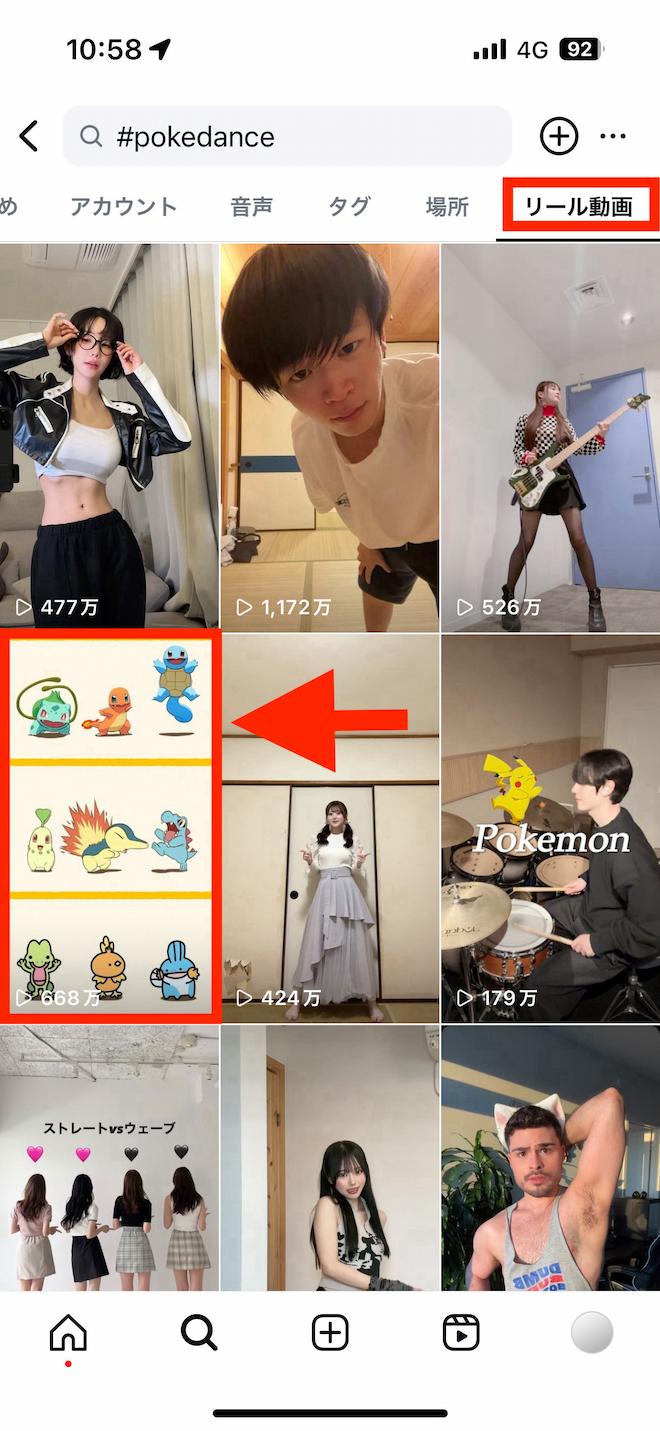Play the bass guitar reel with 526万 views

point(551,437)
